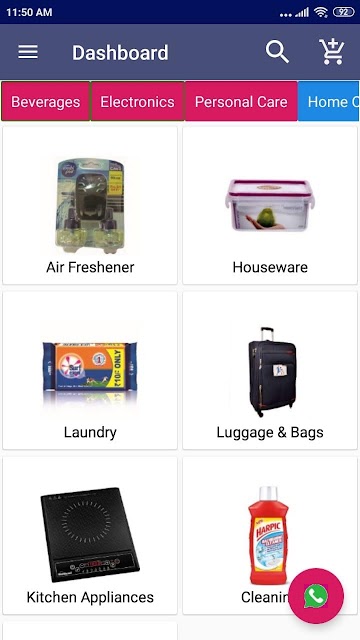Screen dimensions: 360x640
Task: View the Luggage & Bags card
Action: point(270,370)
